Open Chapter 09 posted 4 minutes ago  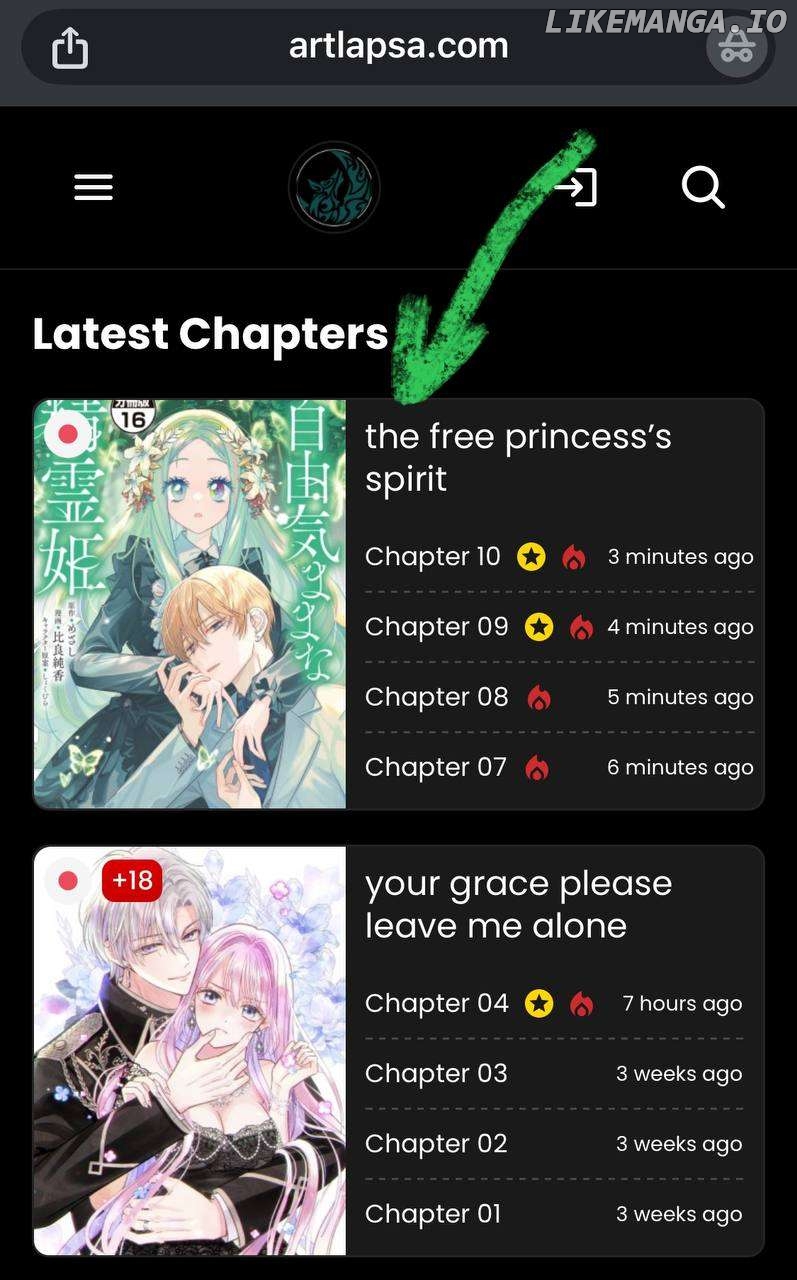point(436,627)
